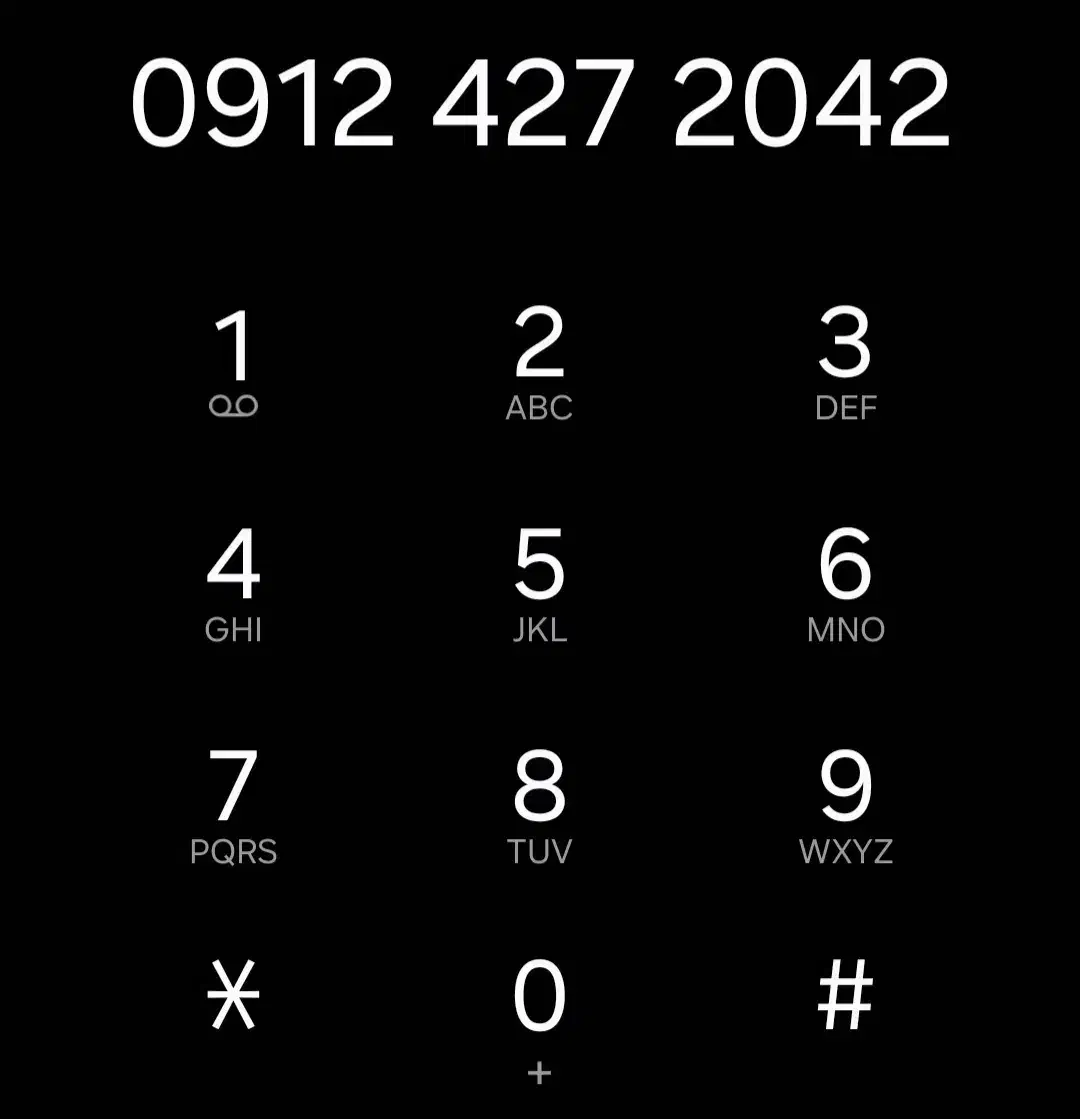Tap the 8 TUV key

click(539, 806)
